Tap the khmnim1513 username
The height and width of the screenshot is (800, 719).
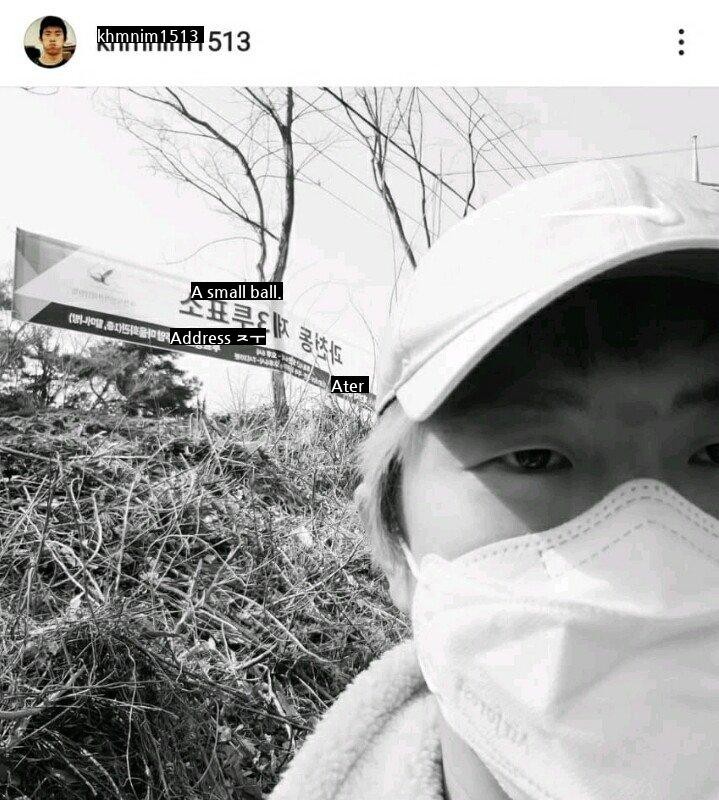pos(173,41)
